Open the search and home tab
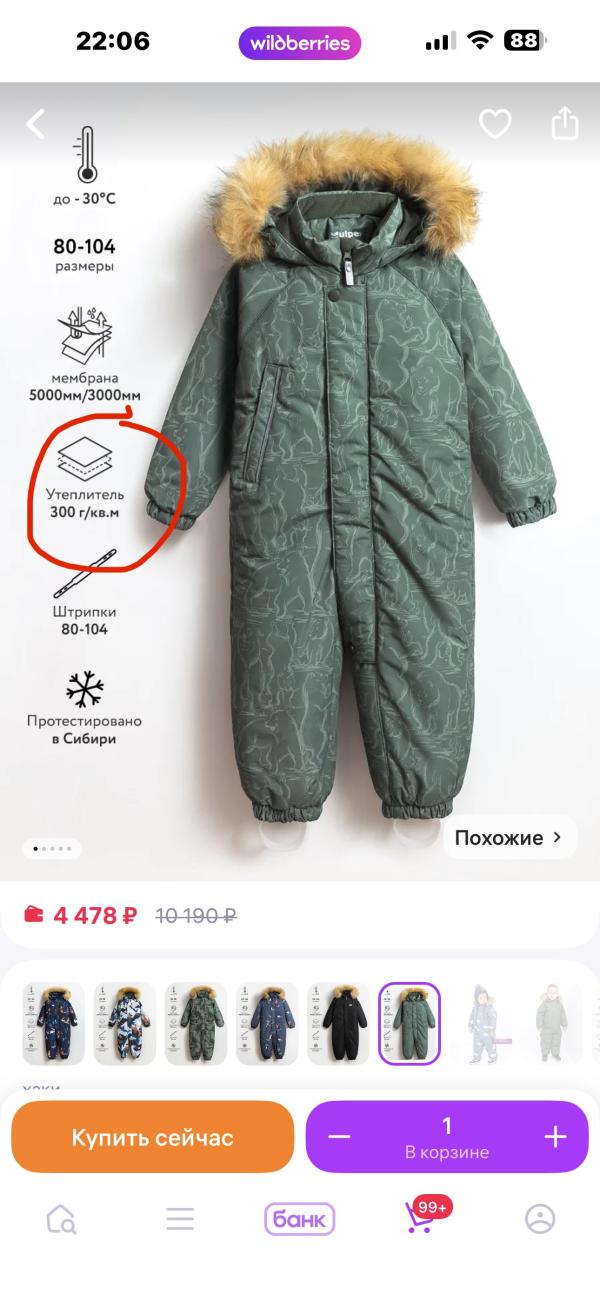This screenshot has height=1300, width=600. [x=61, y=1219]
